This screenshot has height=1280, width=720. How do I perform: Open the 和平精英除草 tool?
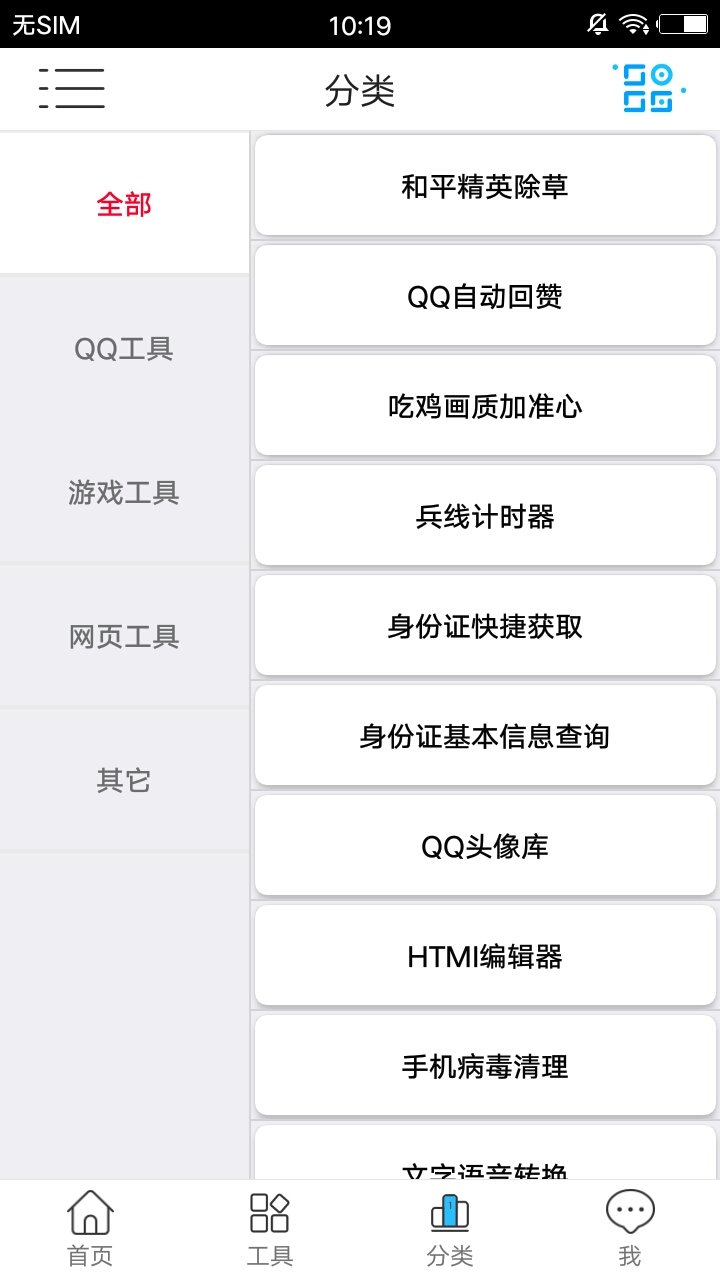click(485, 187)
